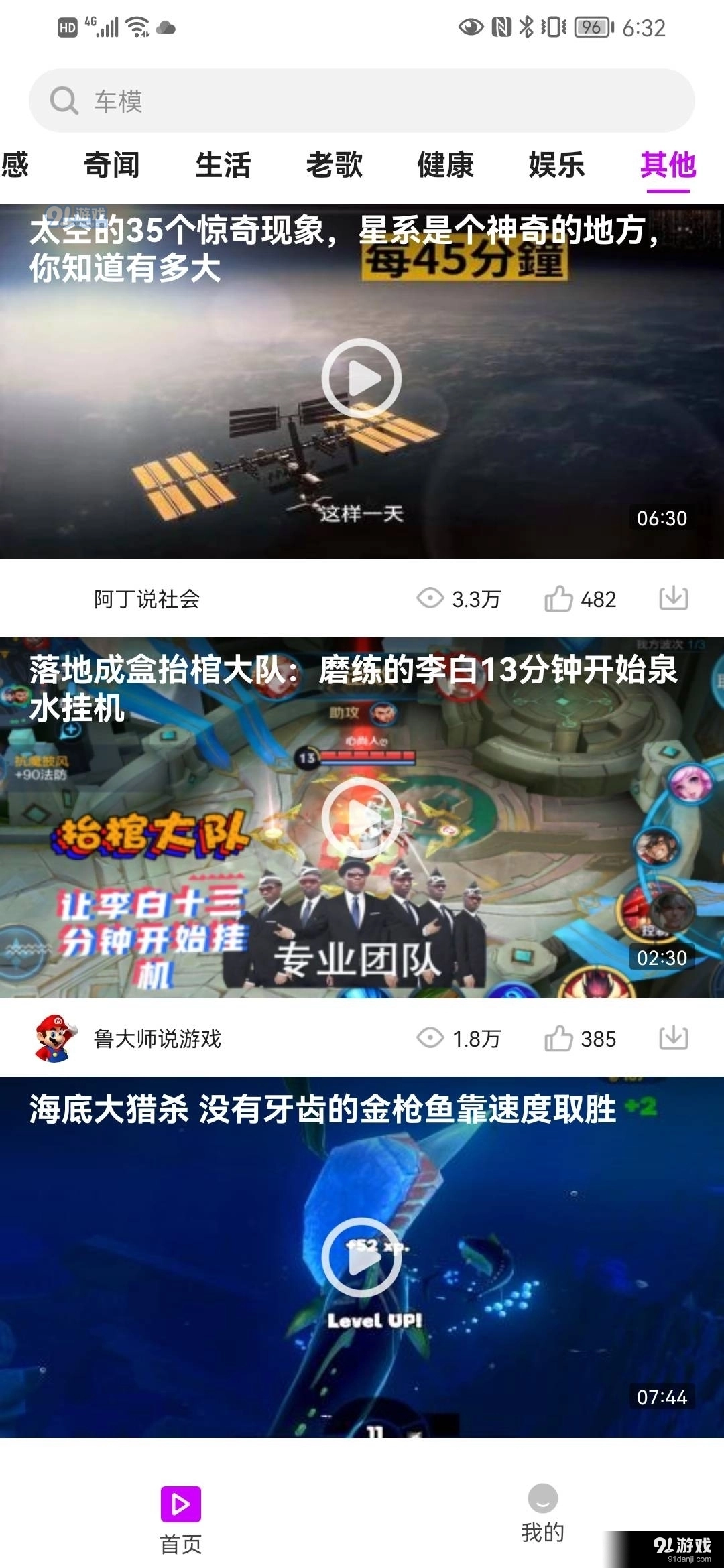Switch to the 健康 category tab

click(446, 166)
